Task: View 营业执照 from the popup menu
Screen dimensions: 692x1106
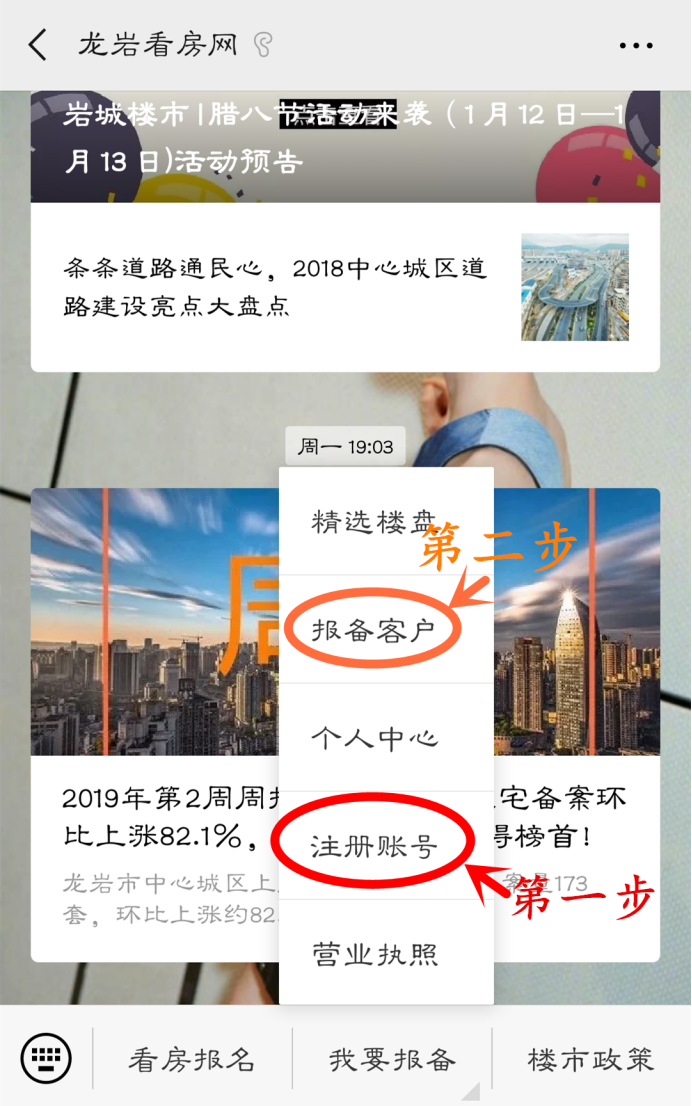Action: pyautogui.click(x=375, y=953)
